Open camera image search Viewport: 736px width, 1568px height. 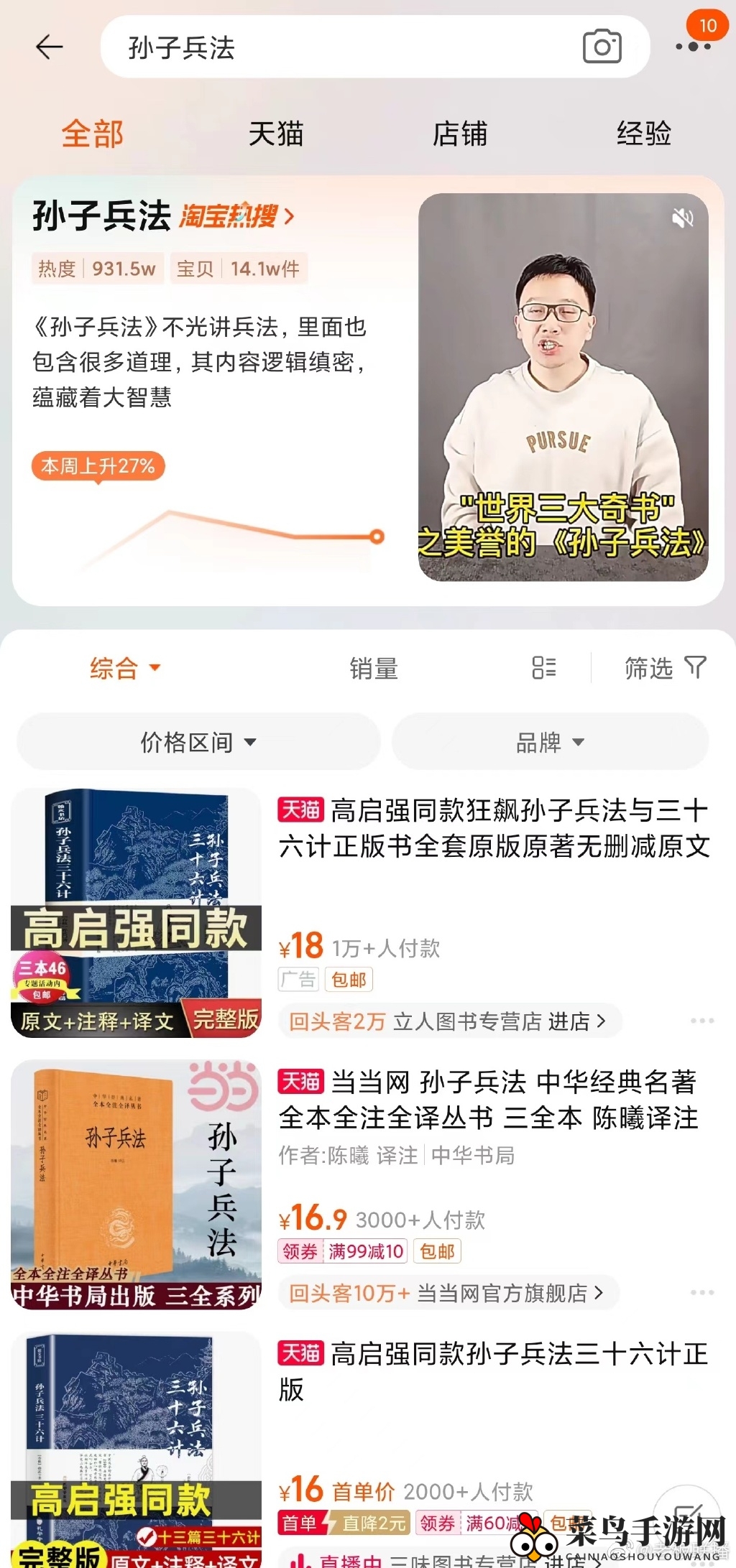click(x=602, y=47)
